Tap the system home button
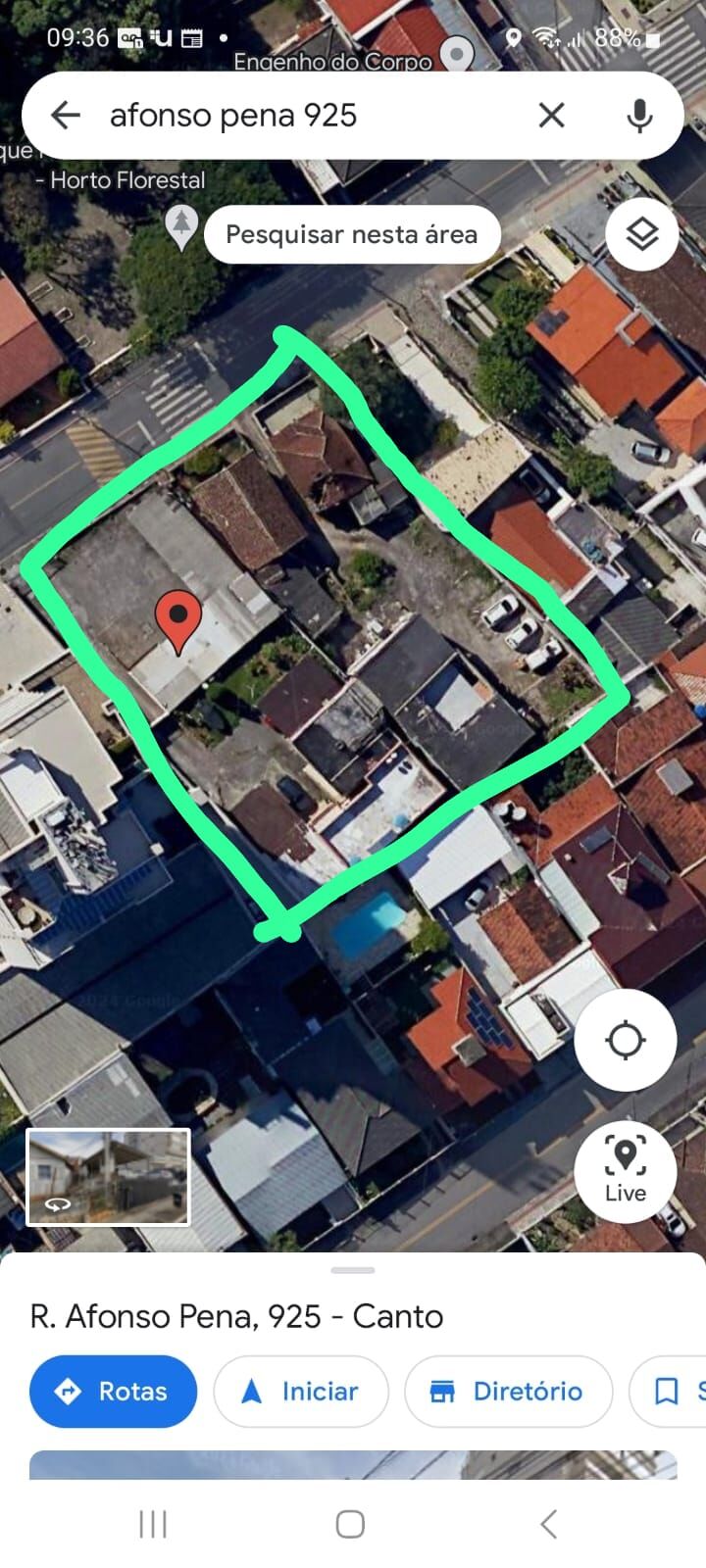 (x=350, y=1524)
